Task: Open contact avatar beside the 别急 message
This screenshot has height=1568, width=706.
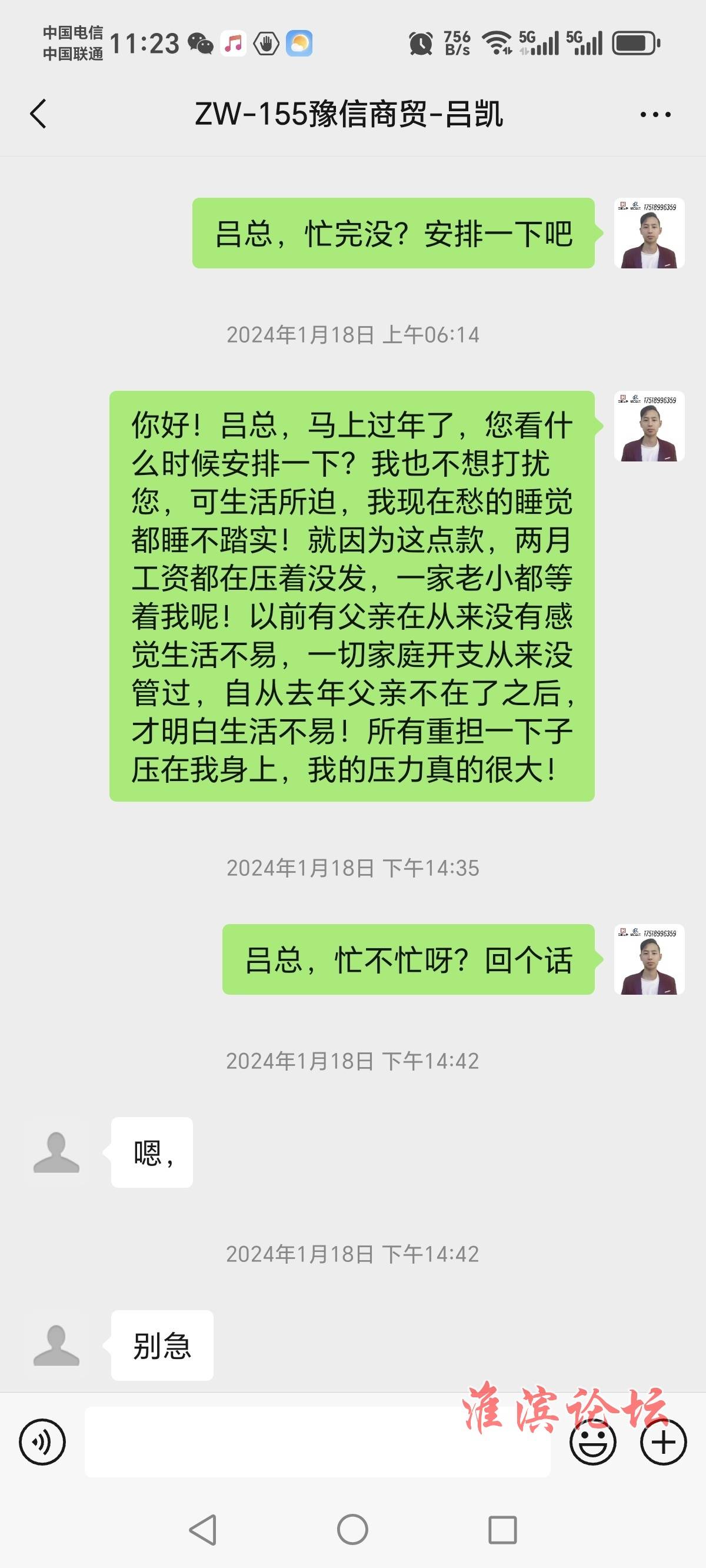Action: click(56, 1344)
